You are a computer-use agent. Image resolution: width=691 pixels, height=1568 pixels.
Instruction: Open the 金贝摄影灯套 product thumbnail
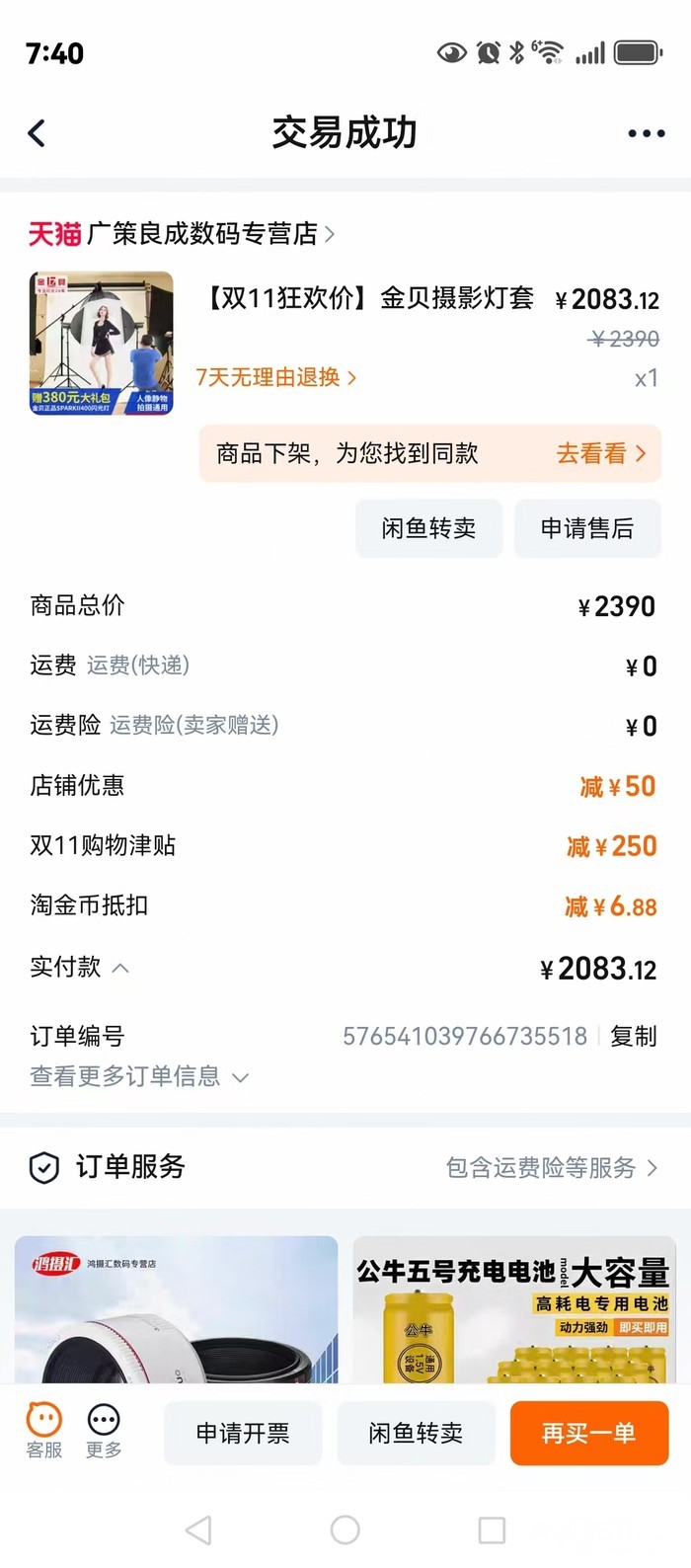101,343
